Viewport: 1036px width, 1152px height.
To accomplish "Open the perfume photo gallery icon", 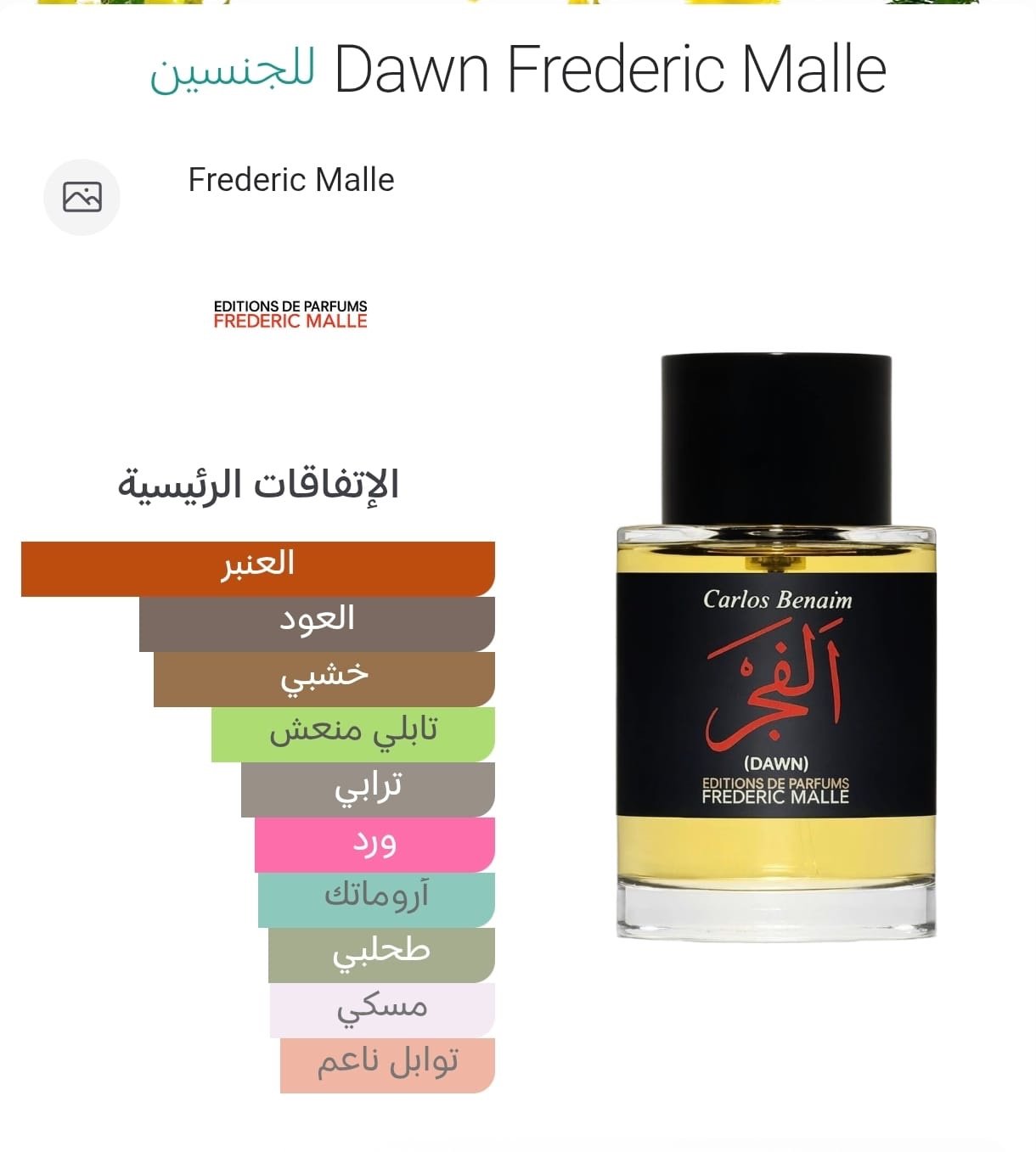I will point(82,197).
